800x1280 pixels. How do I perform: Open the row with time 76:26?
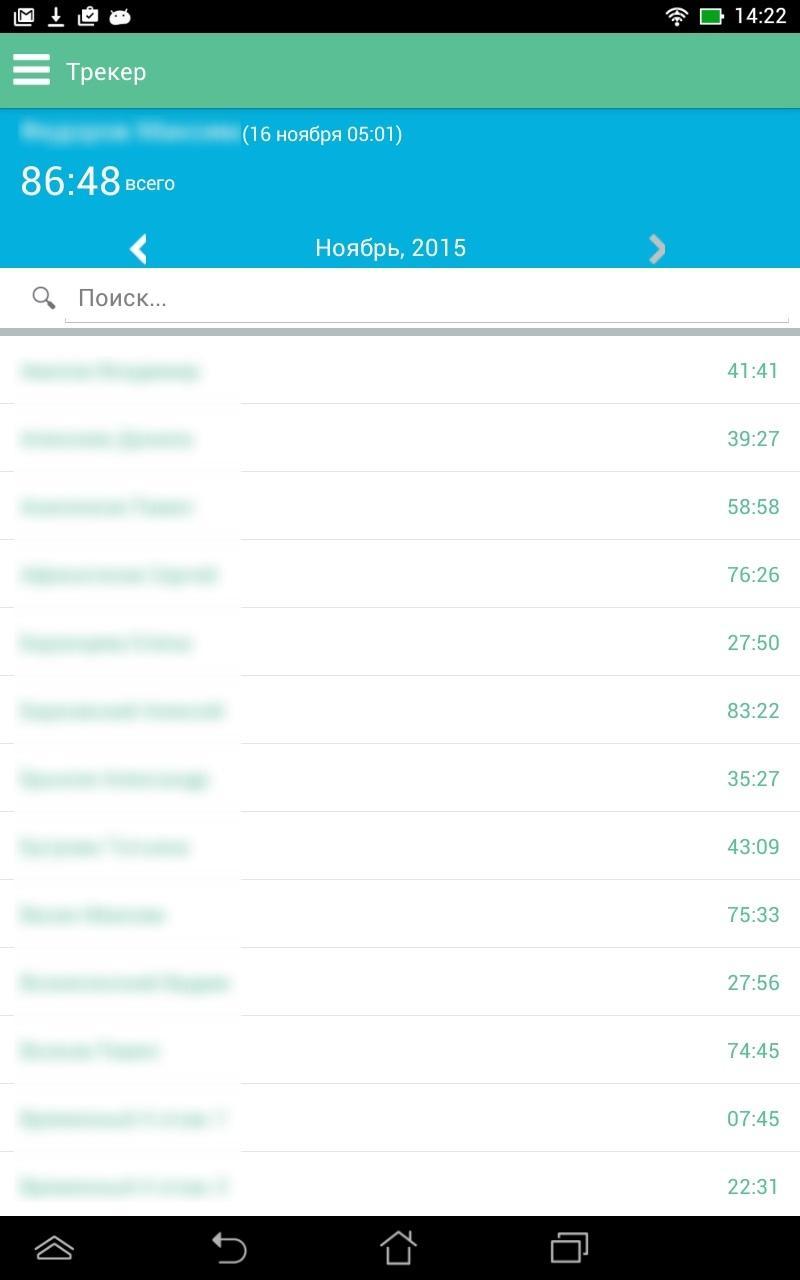tap(400, 575)
